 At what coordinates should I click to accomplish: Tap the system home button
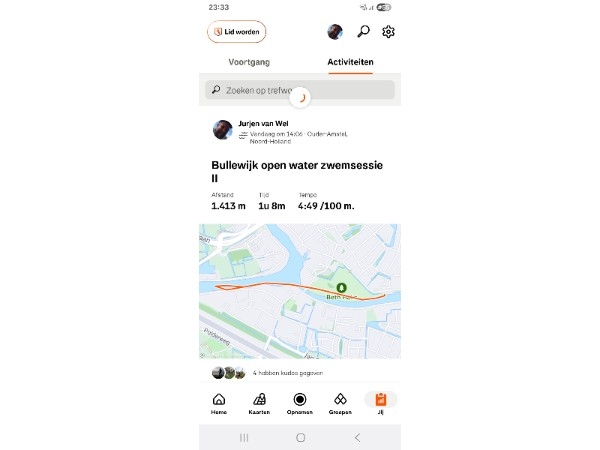coord(300,437)
